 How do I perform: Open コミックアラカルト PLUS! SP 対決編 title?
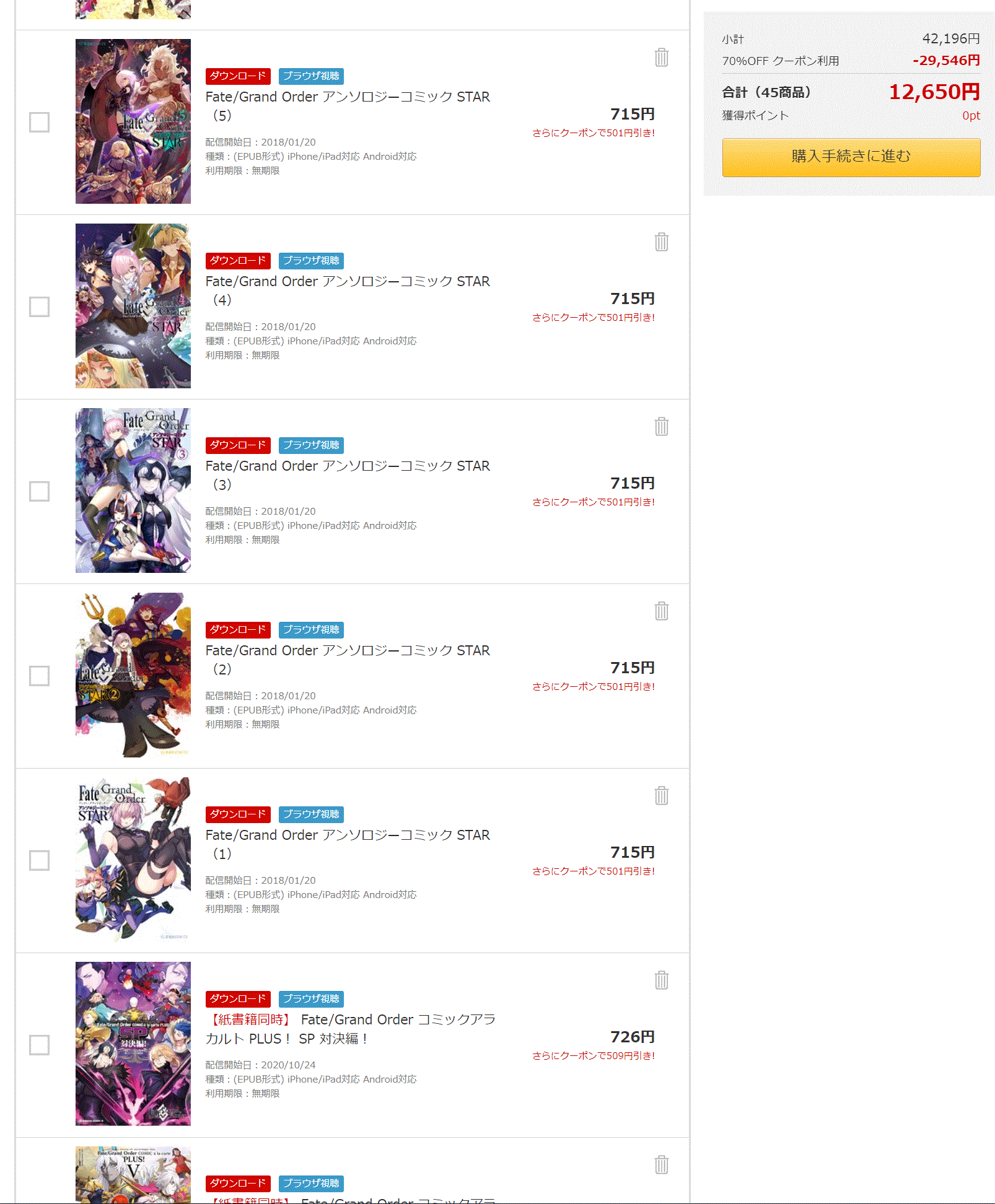[351, 1029]
